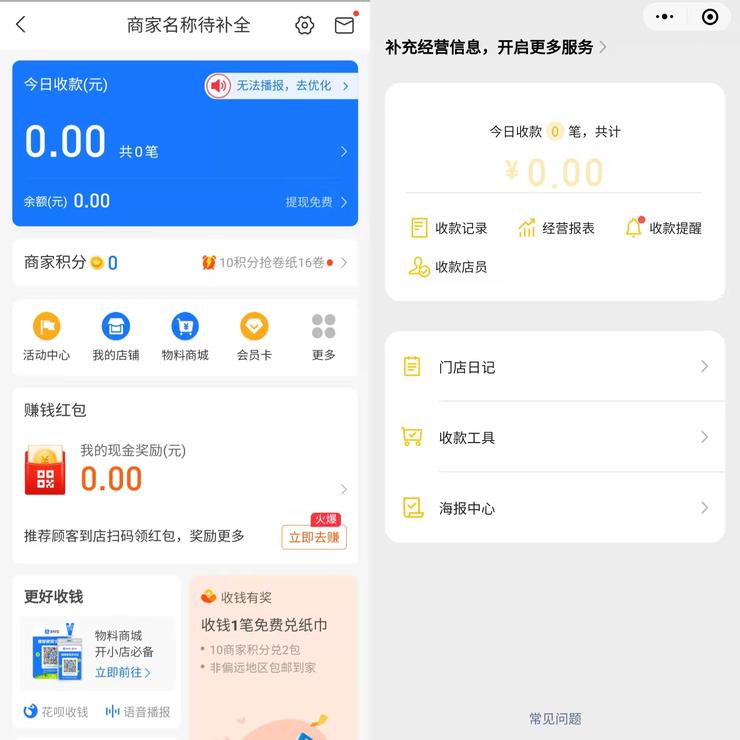740x740 pixels.
Task: Open 常见问题 help link
Action: pos(555,719)
